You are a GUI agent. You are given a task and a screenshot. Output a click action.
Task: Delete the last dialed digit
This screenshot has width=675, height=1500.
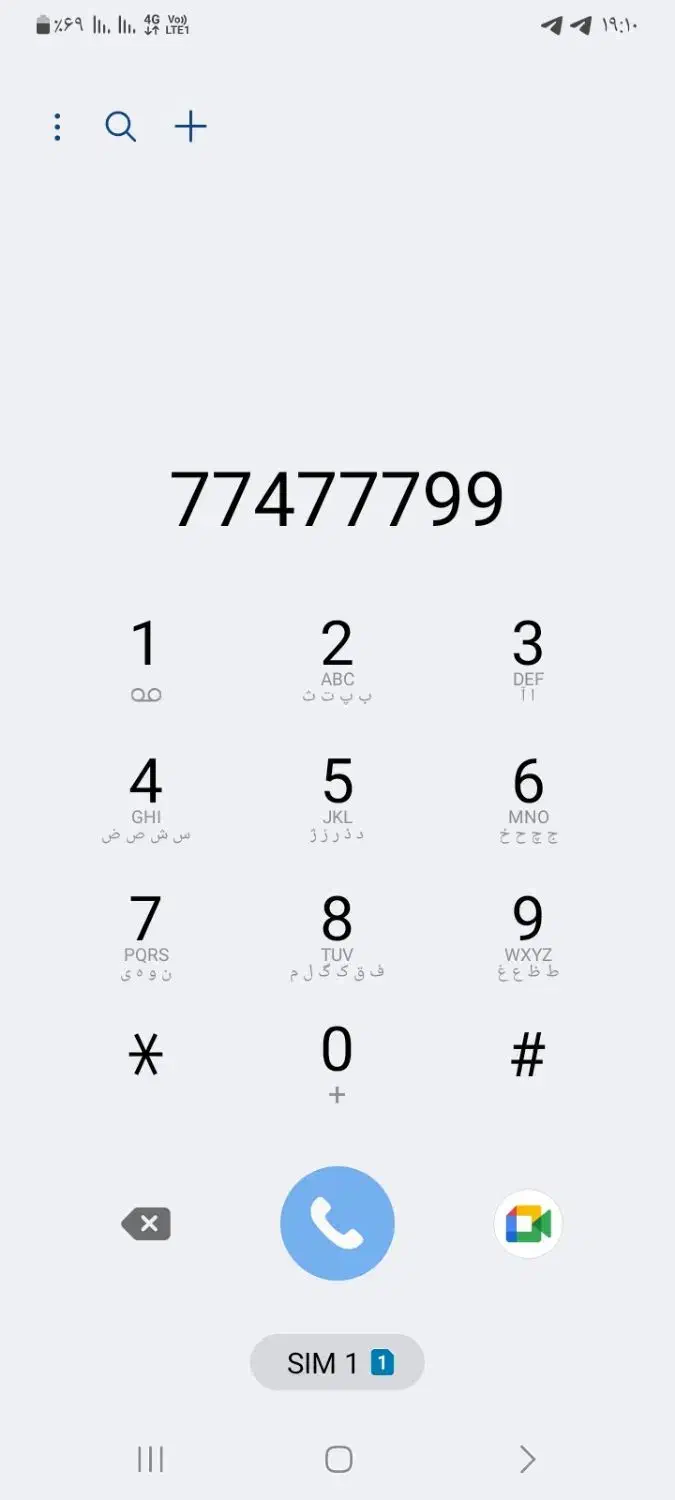[x=147, y=1224]
